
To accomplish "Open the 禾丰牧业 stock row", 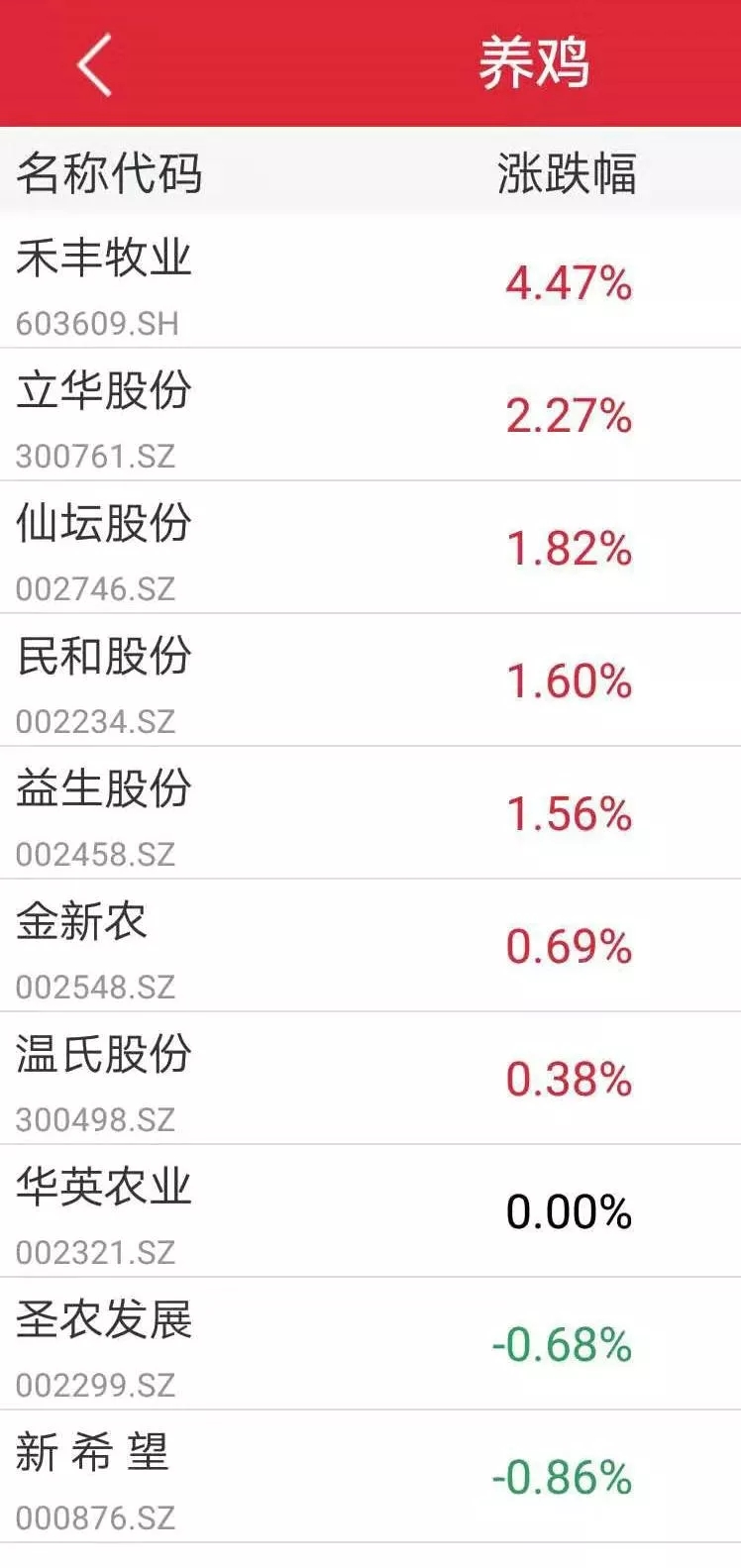I will click(x=370, y=281).
